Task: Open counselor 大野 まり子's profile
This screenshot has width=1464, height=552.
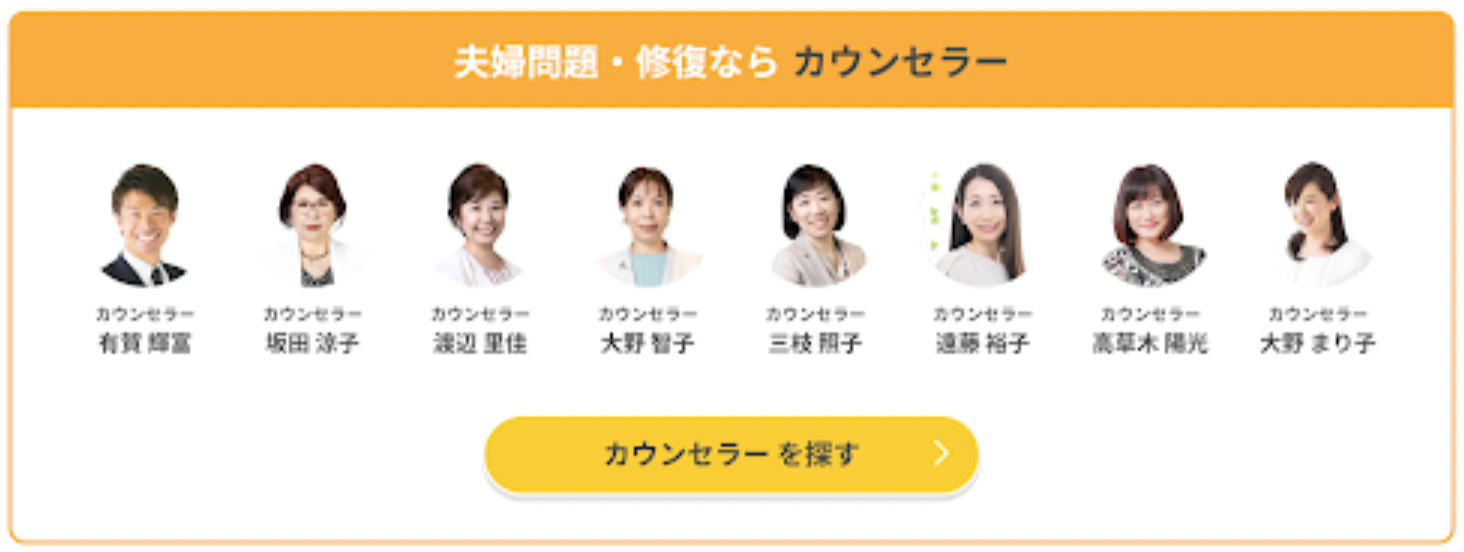Action: (1317, 226)
